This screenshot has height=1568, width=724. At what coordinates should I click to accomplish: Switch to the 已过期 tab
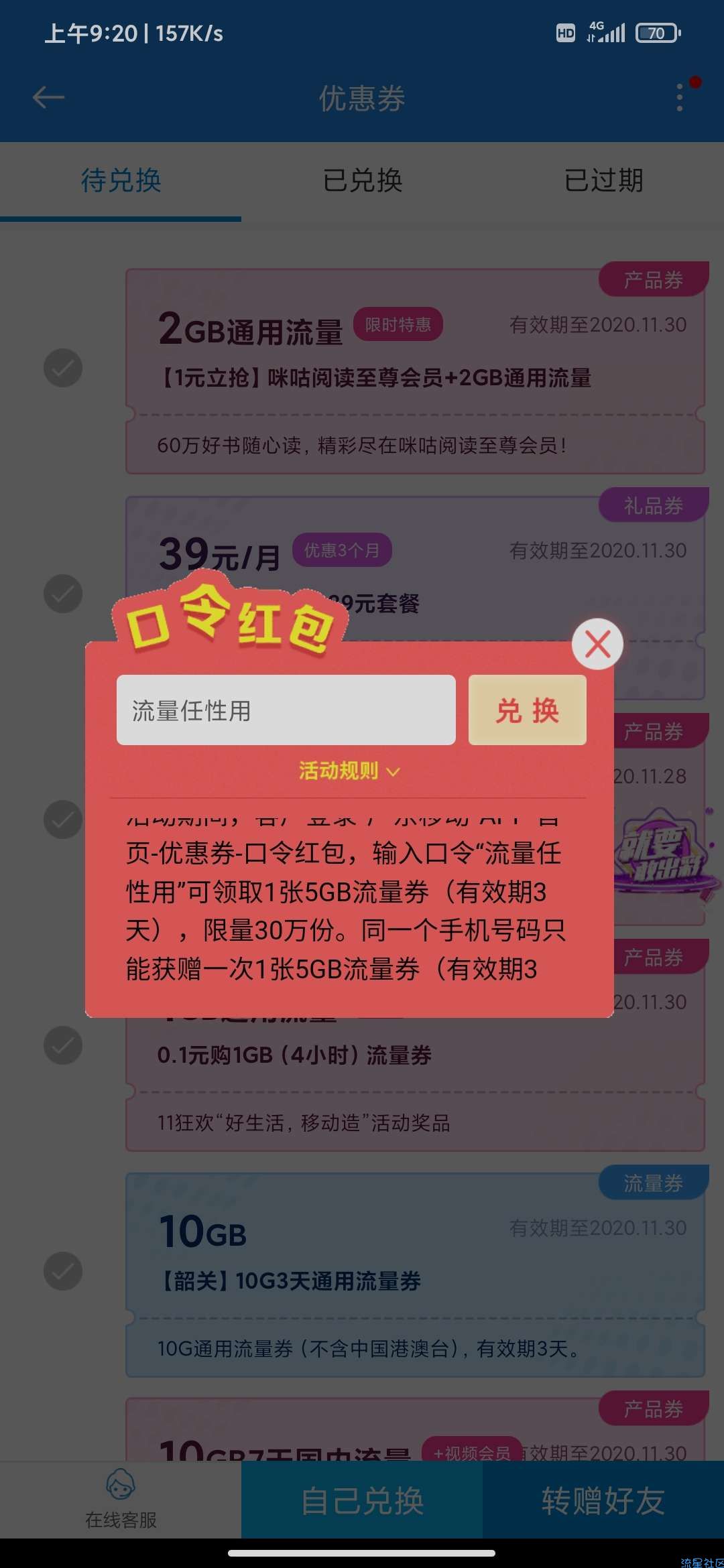click(603, 180)
